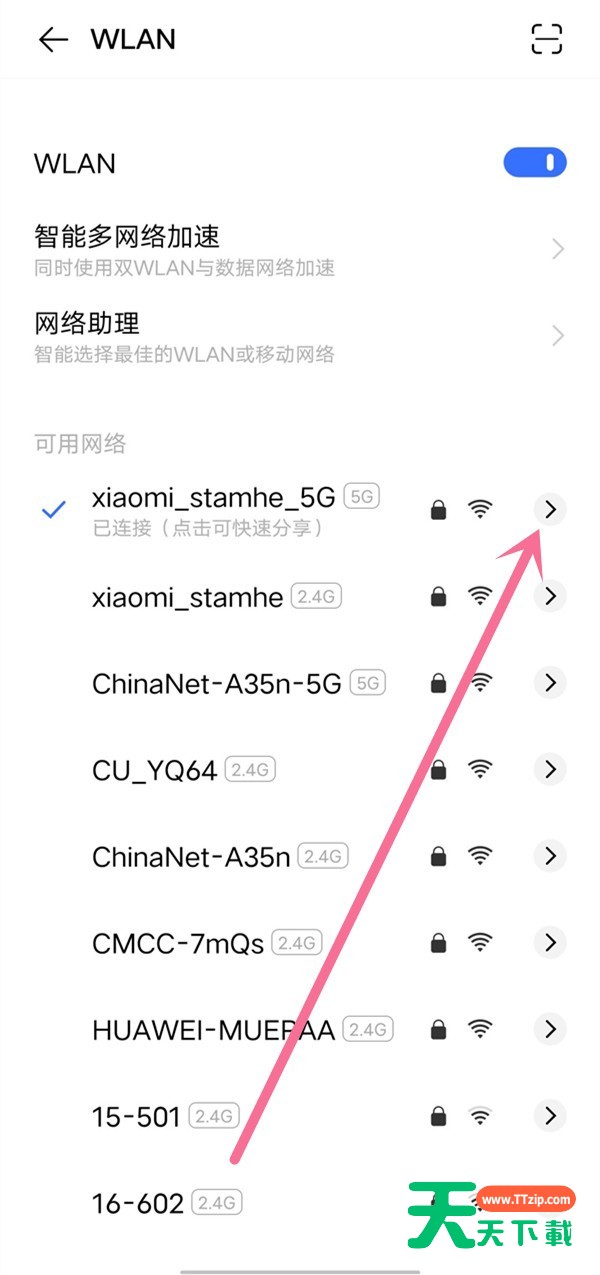Connect to ChinaNet-A35n-5G network
Screen dimensions: 600x1275
216,684
